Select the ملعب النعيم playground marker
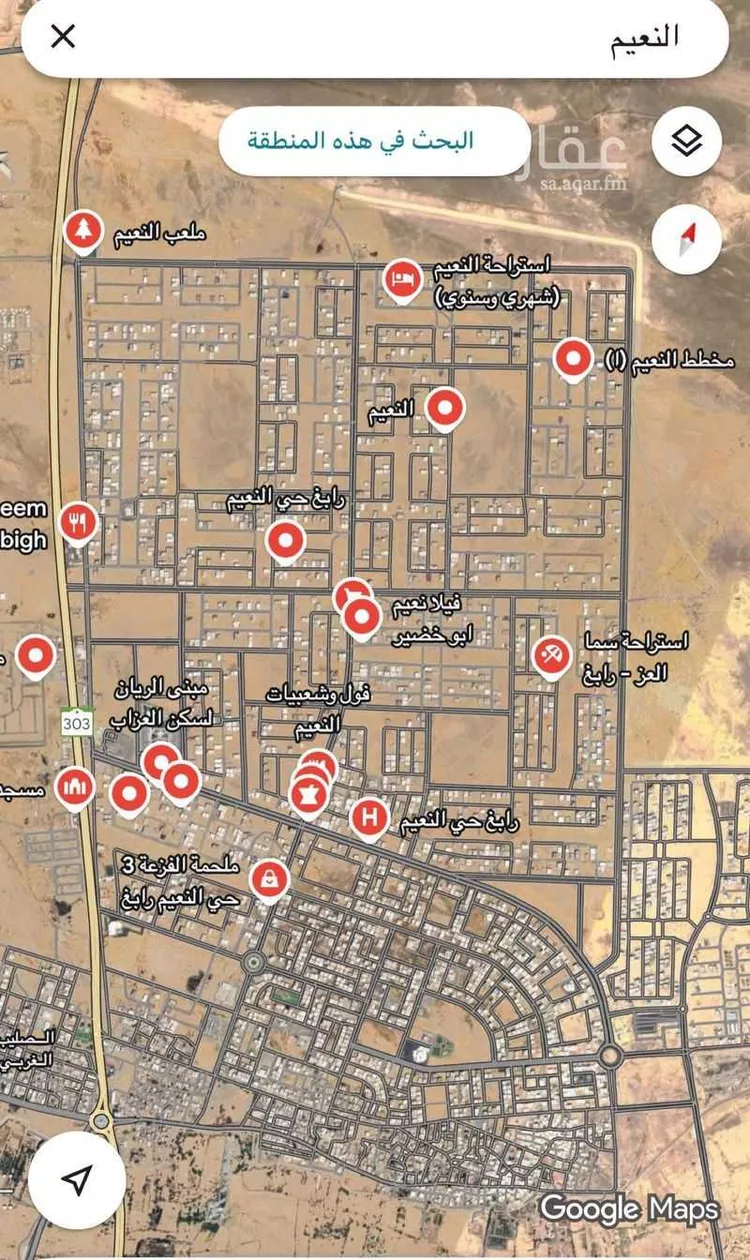 coord(84,230)
